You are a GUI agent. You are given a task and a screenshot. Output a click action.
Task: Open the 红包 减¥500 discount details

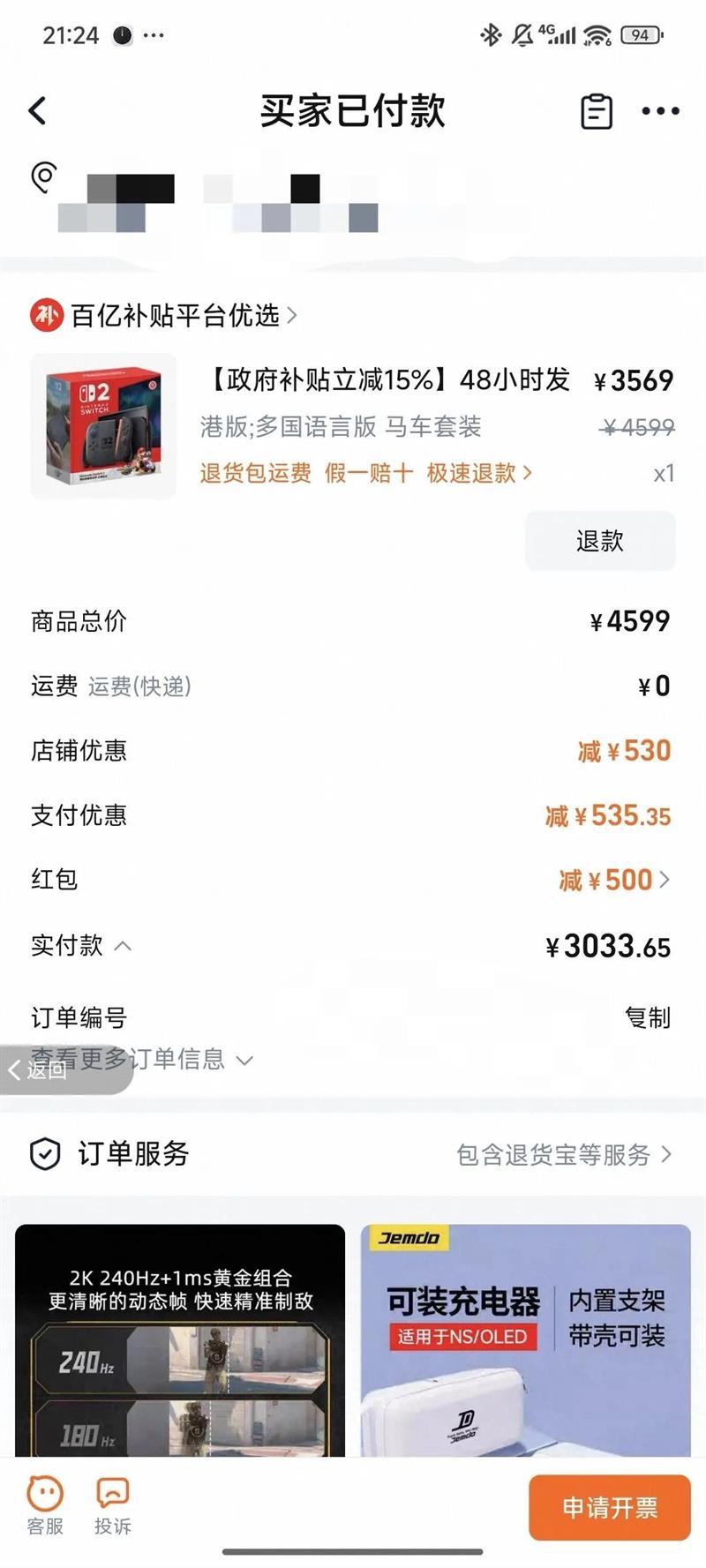[x=614, y=880]
